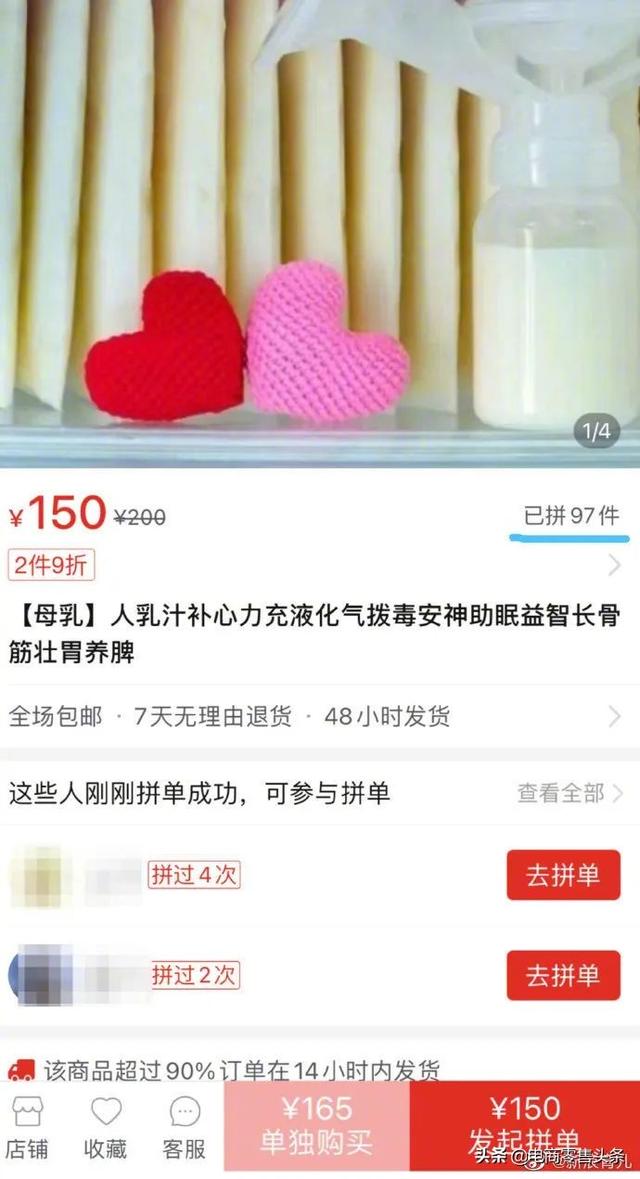Join the group order from user 拼过2次
Image resolution: width=640 pixels, height=1179 pixels.
click(x=563, y=975)
